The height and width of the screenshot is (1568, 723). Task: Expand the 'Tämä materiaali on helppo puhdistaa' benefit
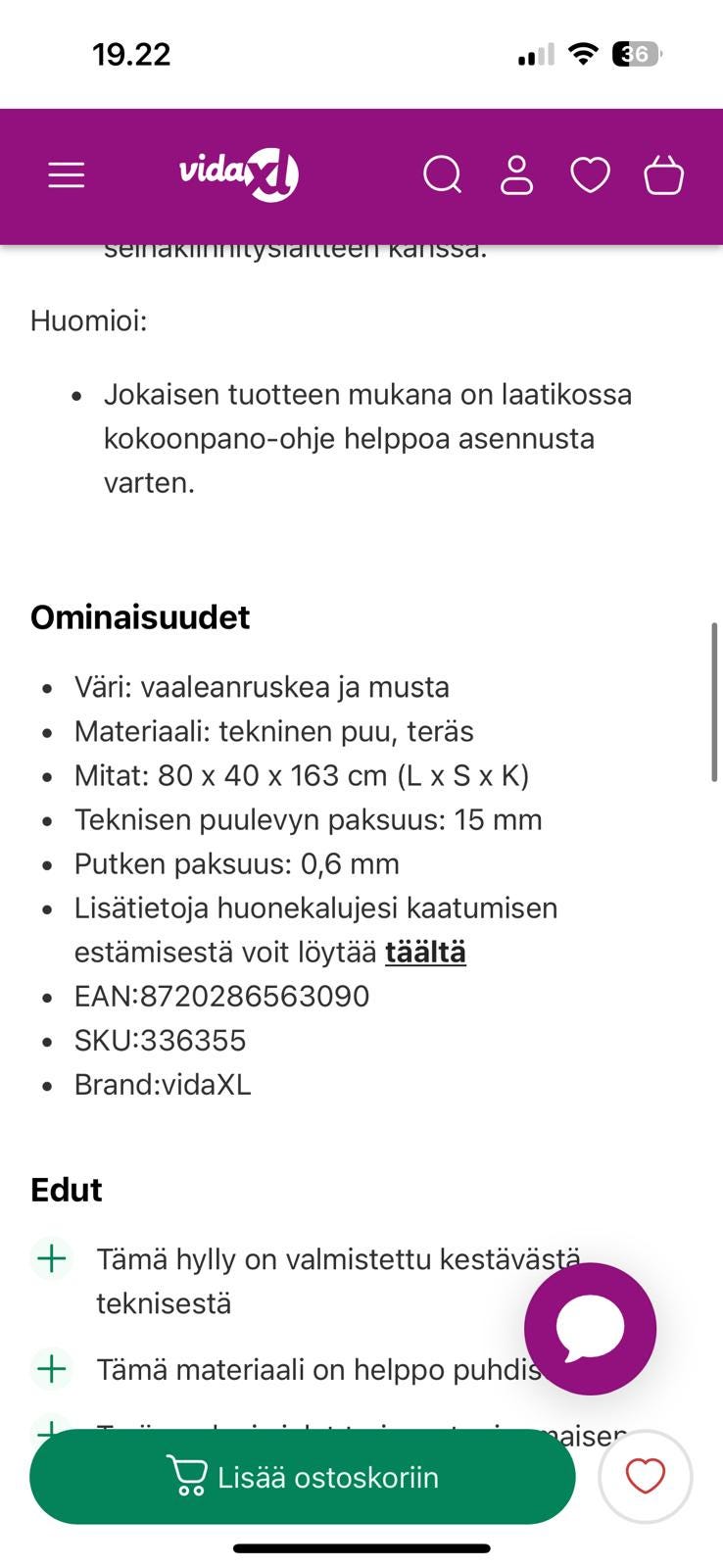(51, 1369)
